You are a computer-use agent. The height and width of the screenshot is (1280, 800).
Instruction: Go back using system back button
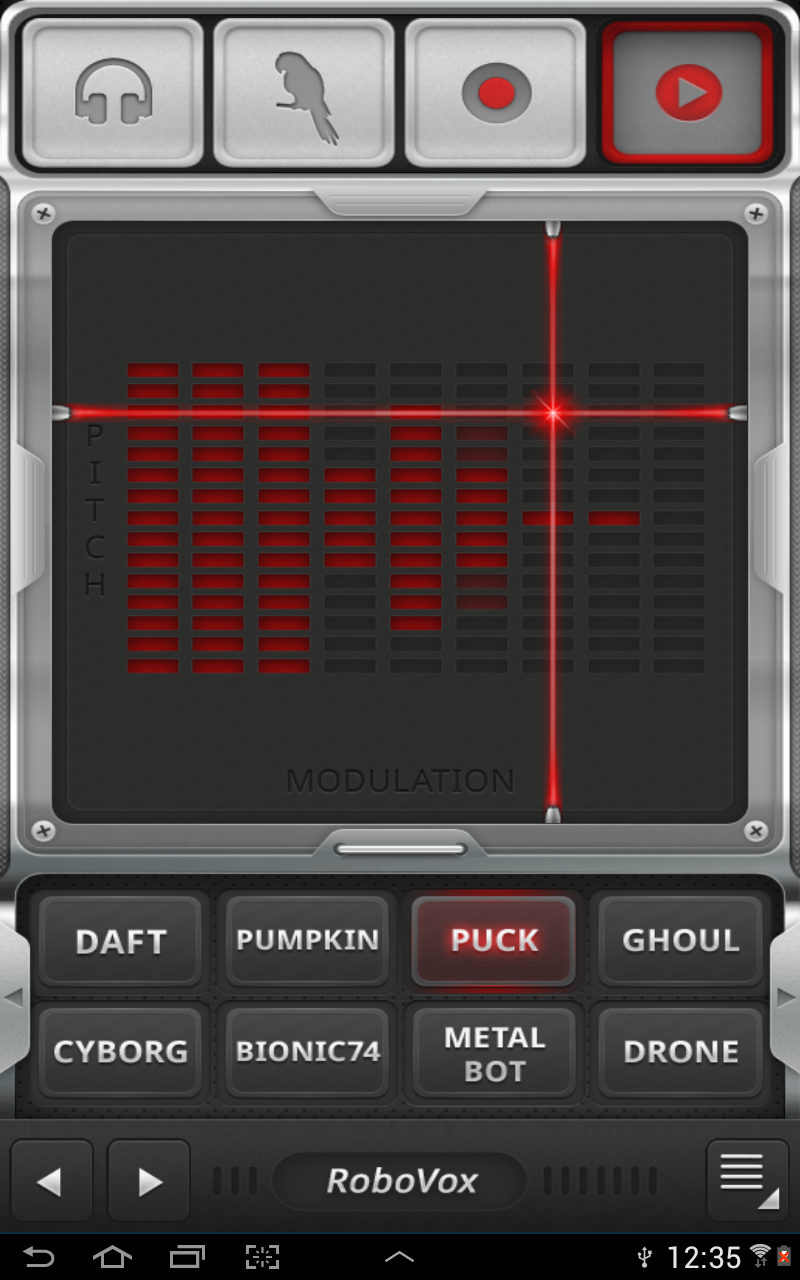pyautogui.click(x=38, y=1256)
